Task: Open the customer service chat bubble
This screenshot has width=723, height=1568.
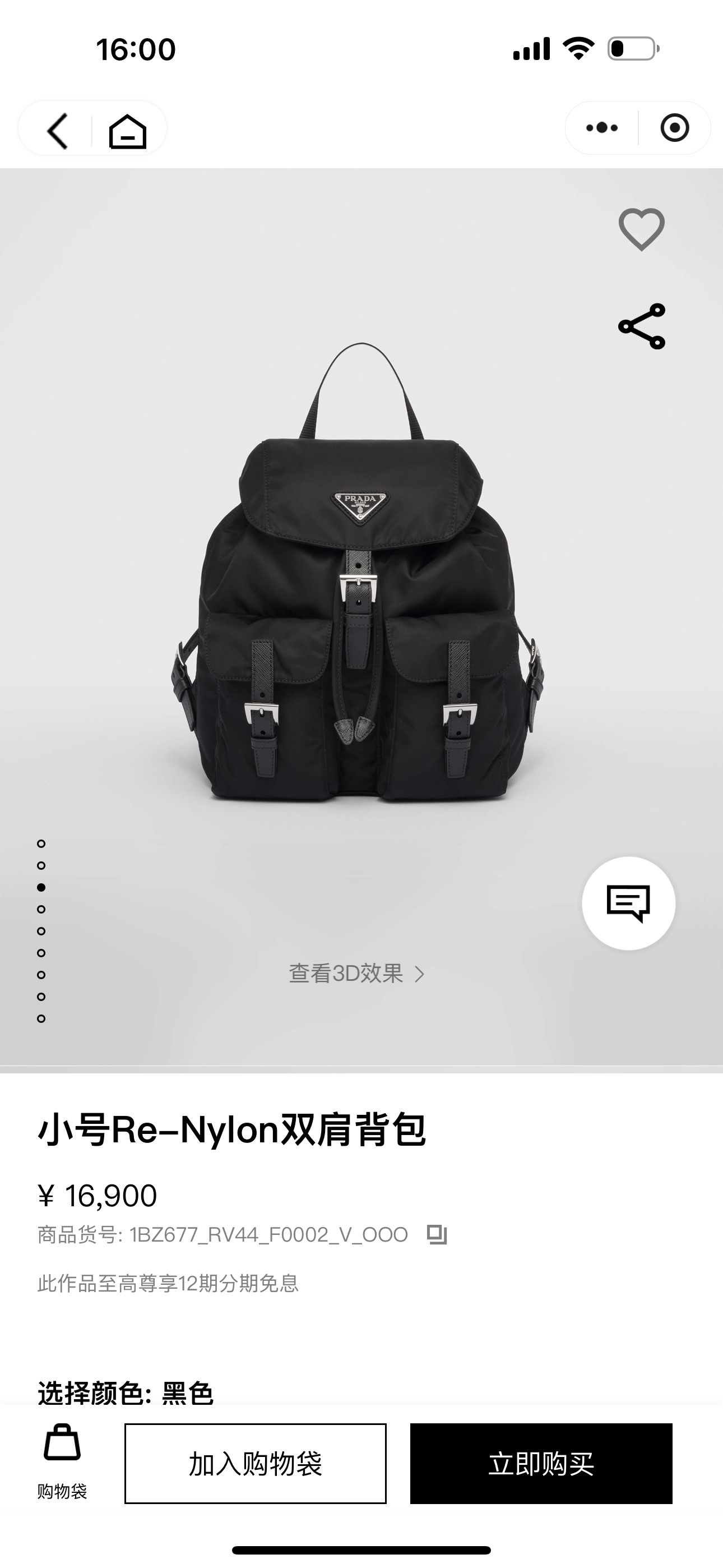Action: point(629,903)
